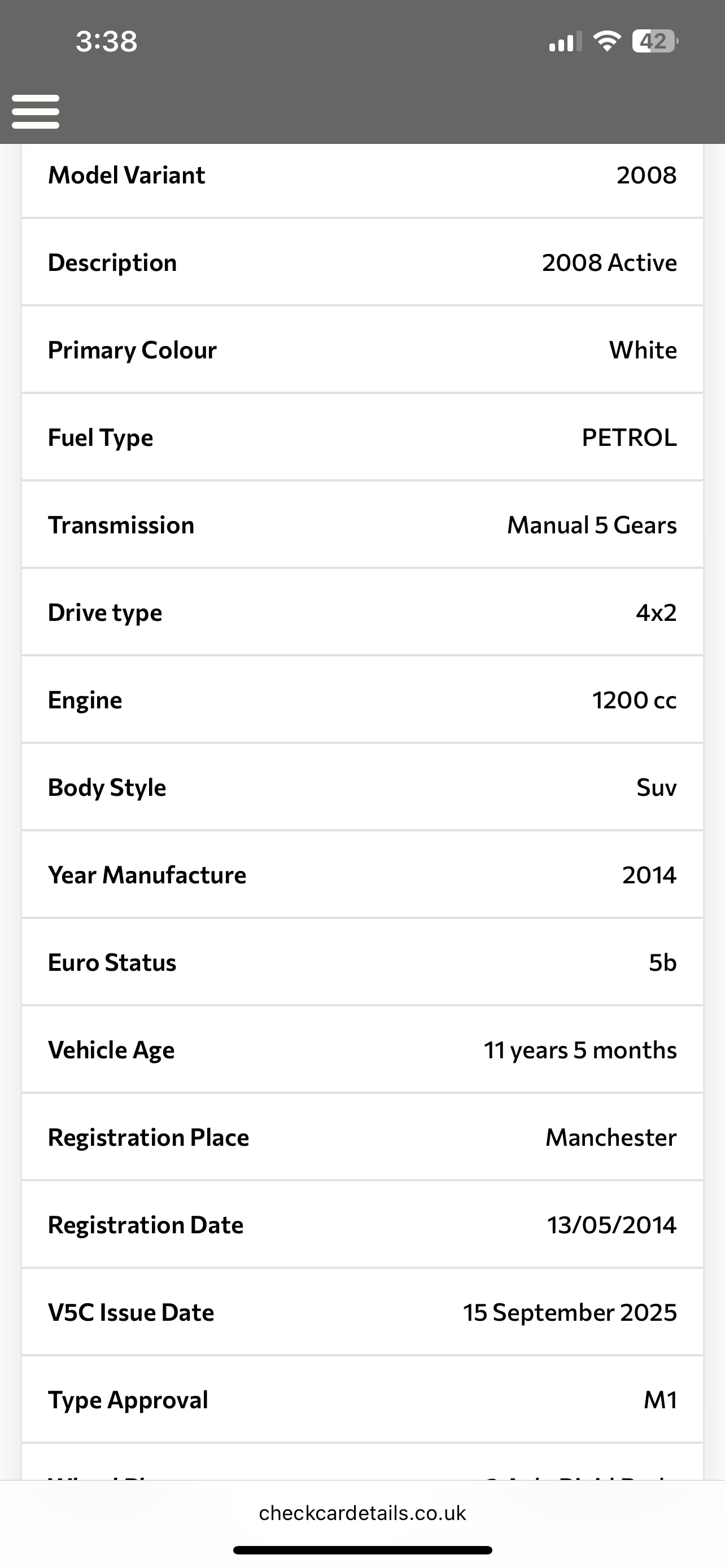Select the Fuel Type PETROL row
725x1568 pixels.
point(362,437)
